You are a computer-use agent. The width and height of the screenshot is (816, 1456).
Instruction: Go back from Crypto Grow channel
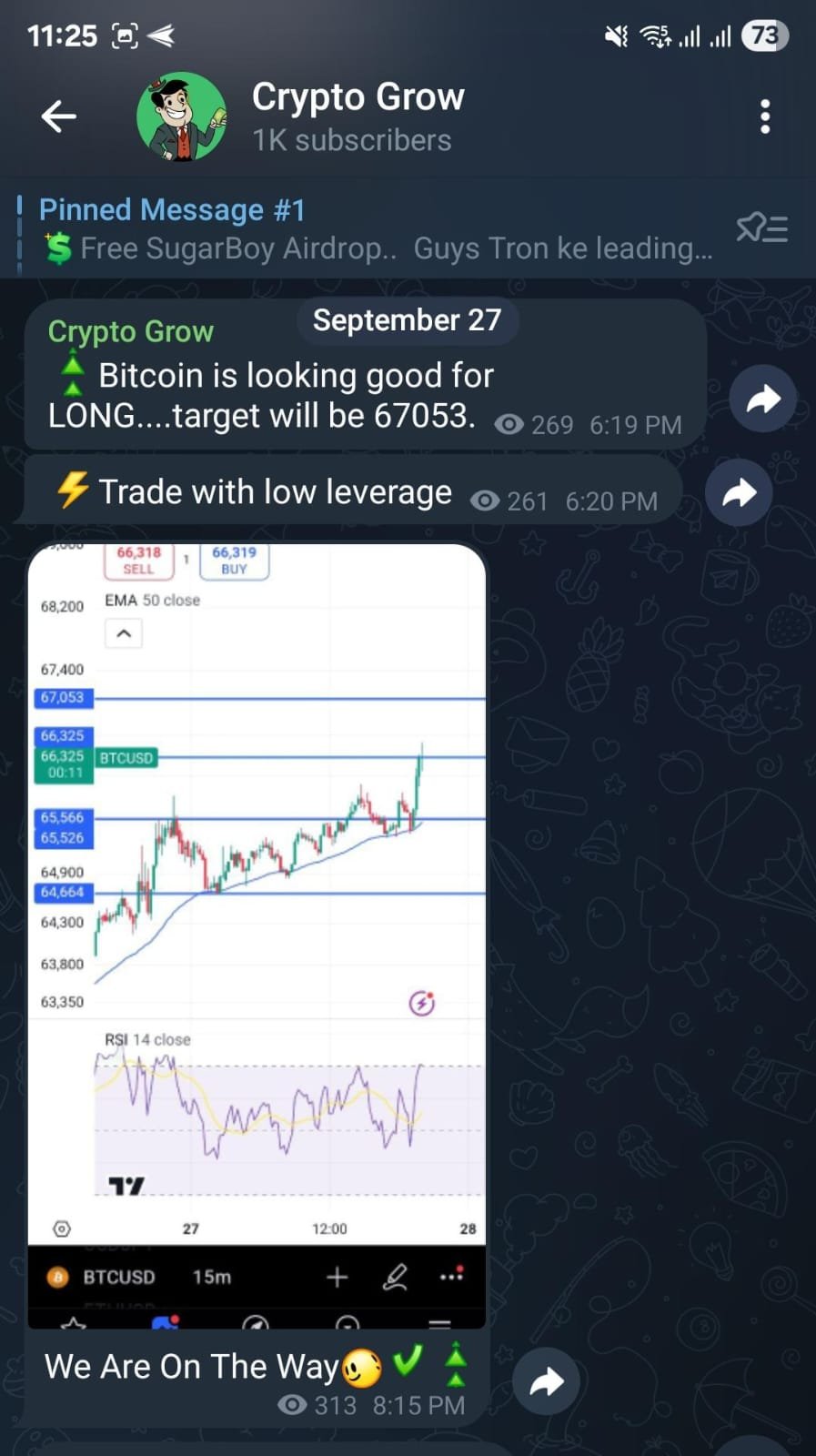point(59,116)
